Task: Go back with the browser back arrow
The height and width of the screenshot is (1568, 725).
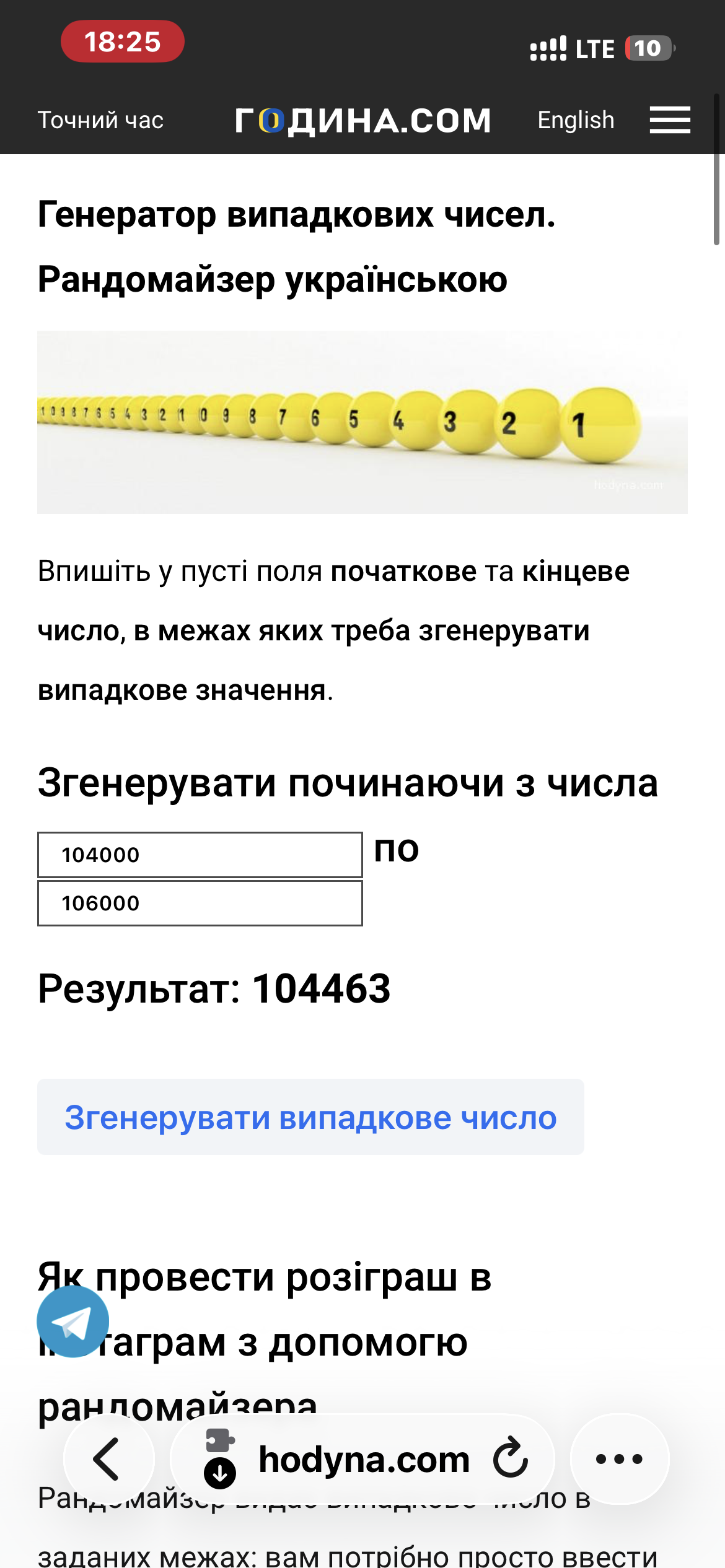Action: 108,1460
